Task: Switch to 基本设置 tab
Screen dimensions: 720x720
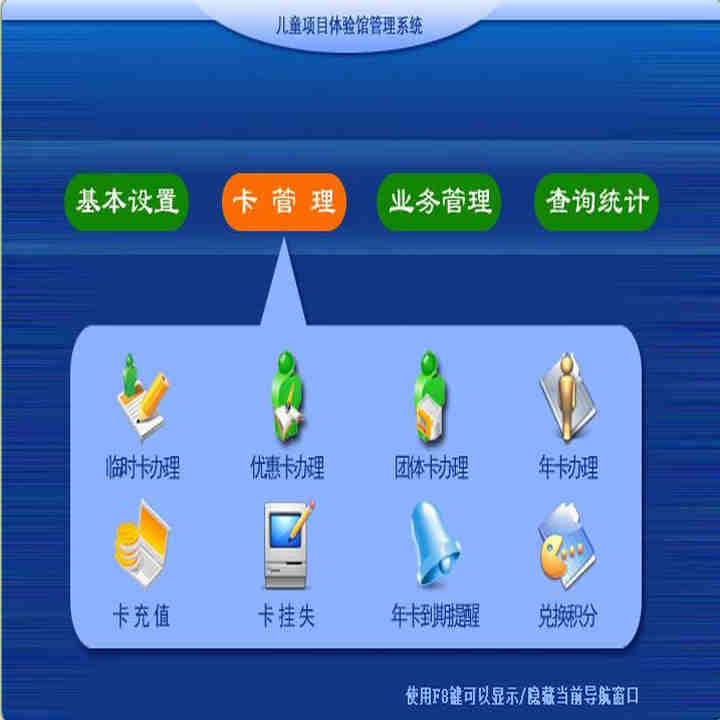Action: (x=127, y=202)
